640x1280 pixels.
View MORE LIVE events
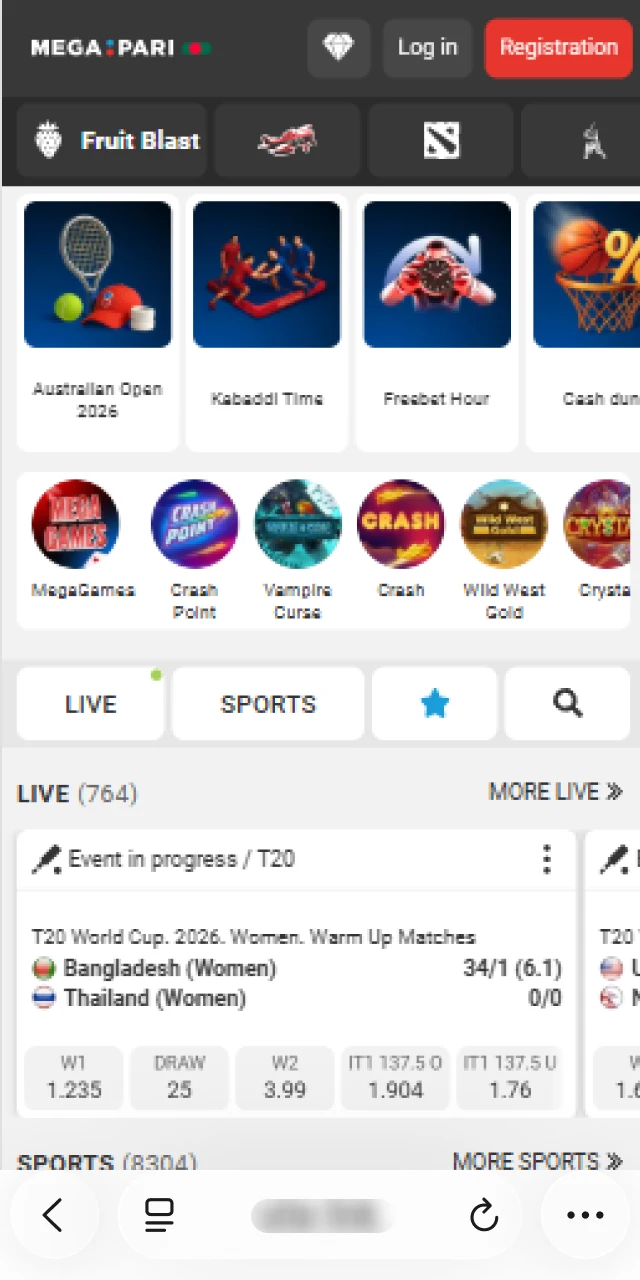(x=555, y=792)
